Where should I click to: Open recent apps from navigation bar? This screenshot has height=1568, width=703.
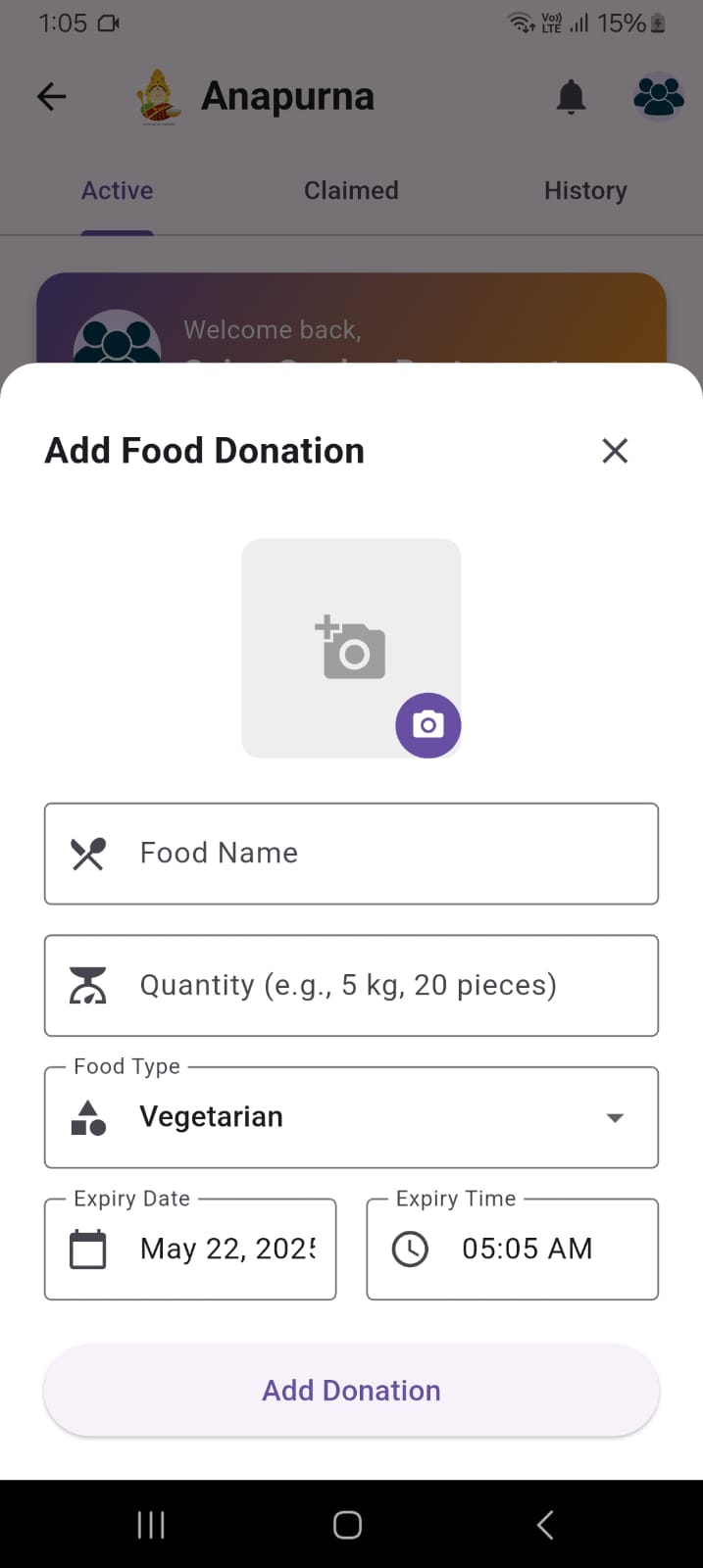151,1525
